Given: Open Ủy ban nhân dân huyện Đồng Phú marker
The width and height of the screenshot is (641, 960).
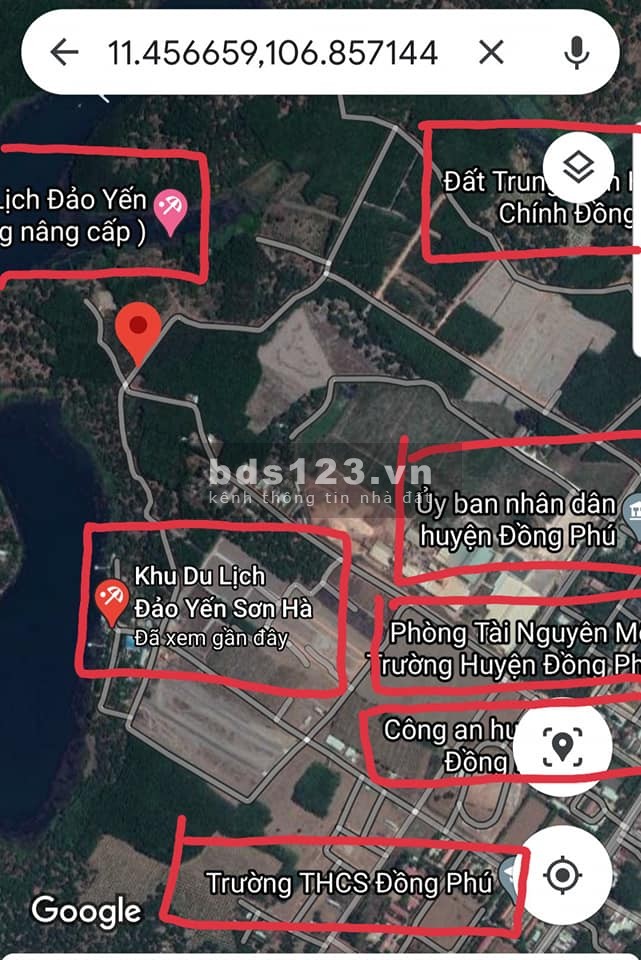Looking at the screenshot, I should 632,510.
